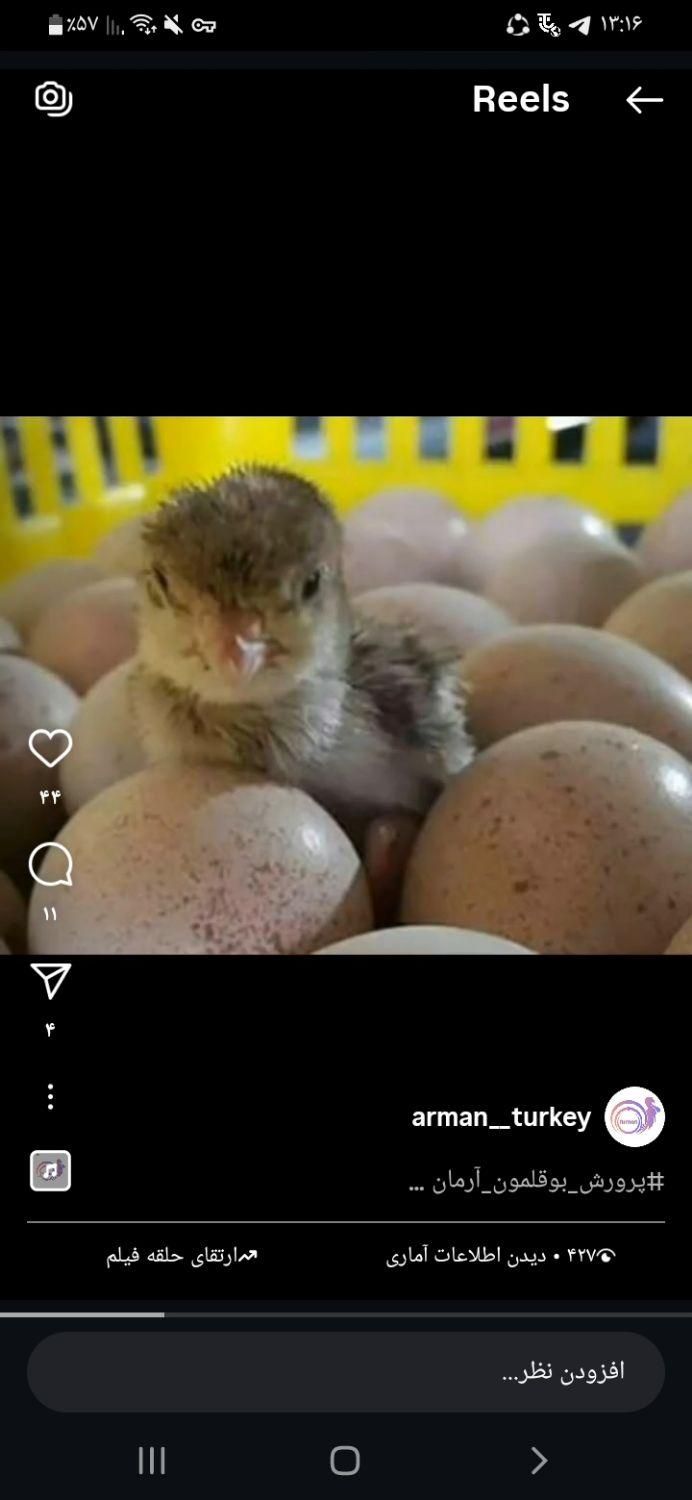This screenshot has width=692, height=1500.
Task: Tap the system home button
Action: (x=345, y=1461)
